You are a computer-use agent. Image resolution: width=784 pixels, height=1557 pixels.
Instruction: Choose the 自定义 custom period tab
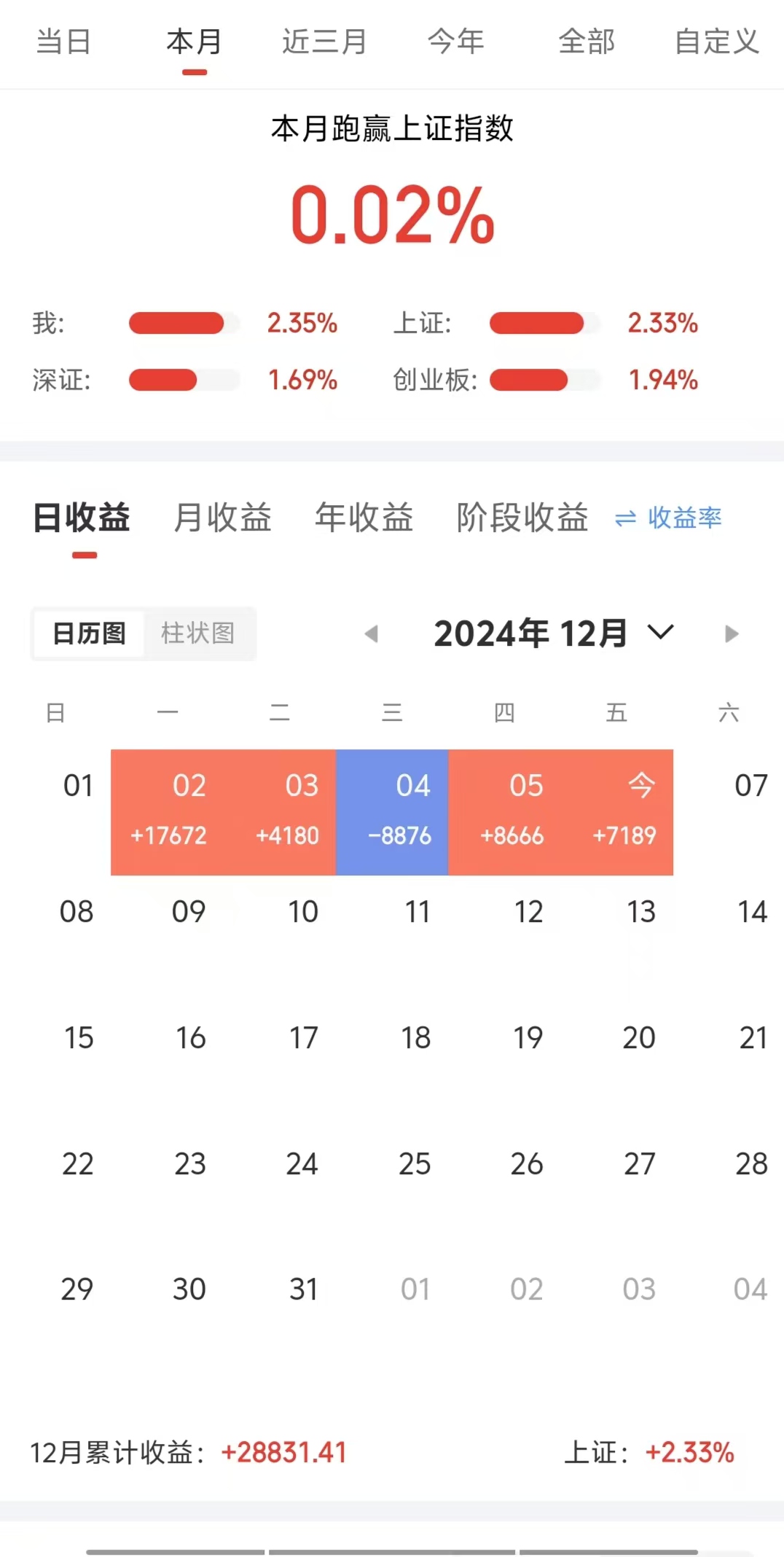click(717, 42)
